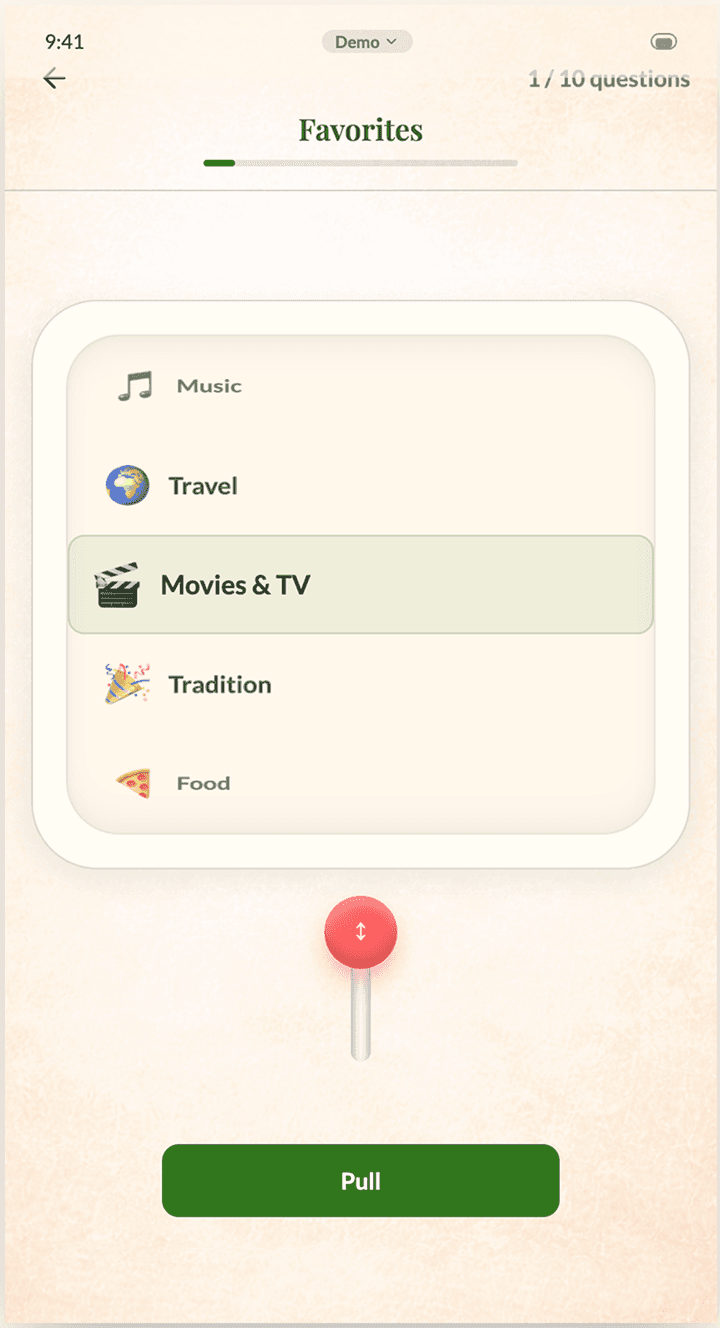
Task: Open the Demo dropdown
Action: click(367, 42)
